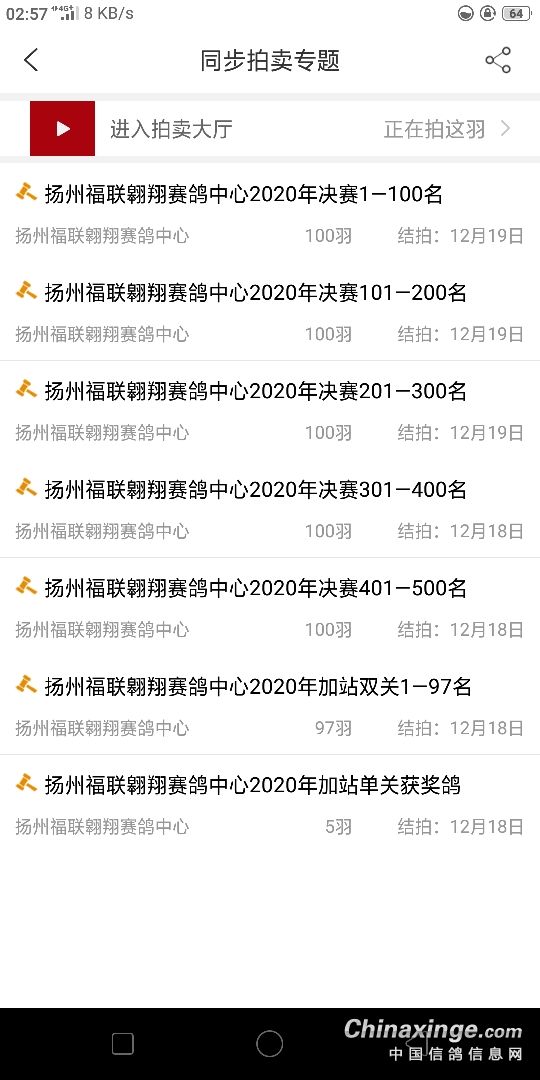The width and height of the screenshot is (540, 1080).
Task: Open the 决赛401-500名 auction listing
Action: 270,608
